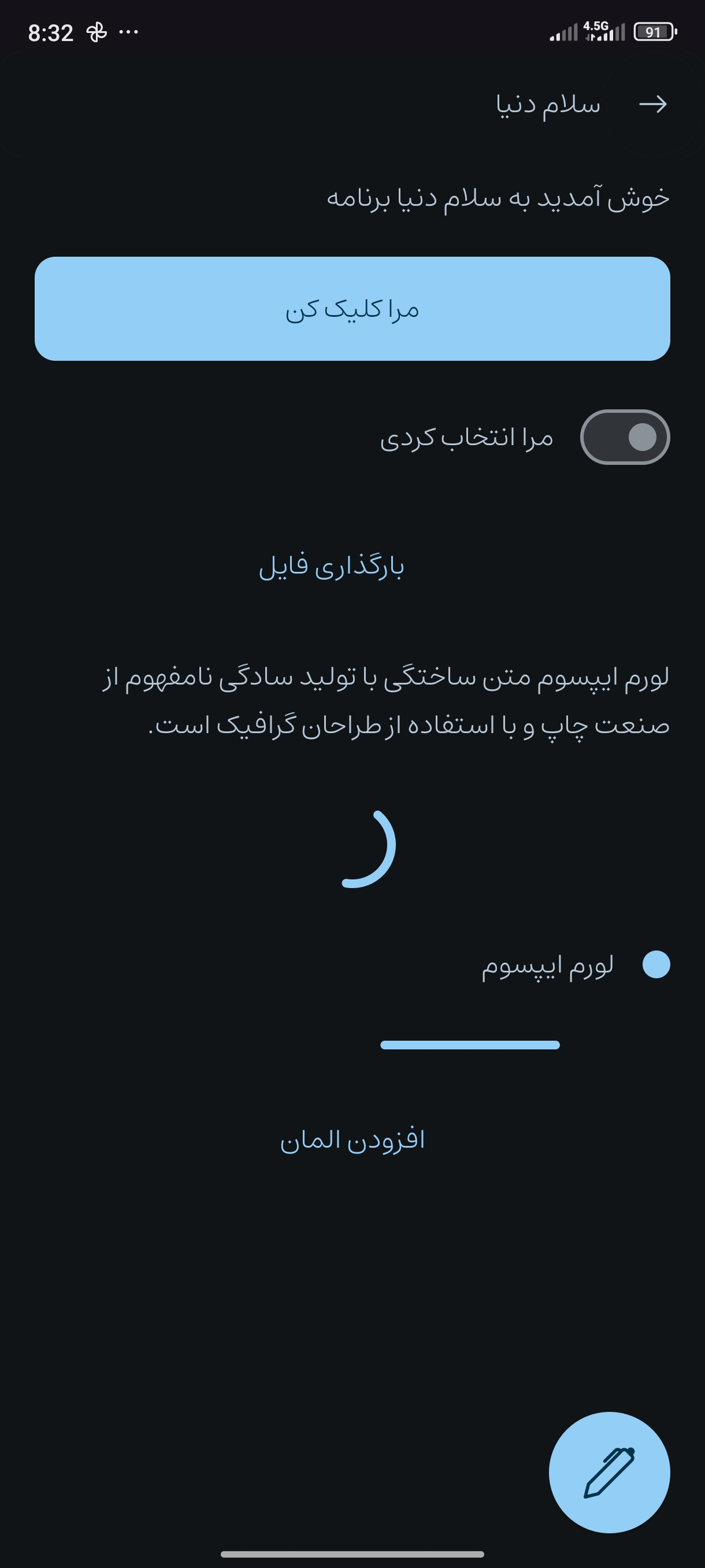Open بارگذاری فایل to upload a file

332,566
